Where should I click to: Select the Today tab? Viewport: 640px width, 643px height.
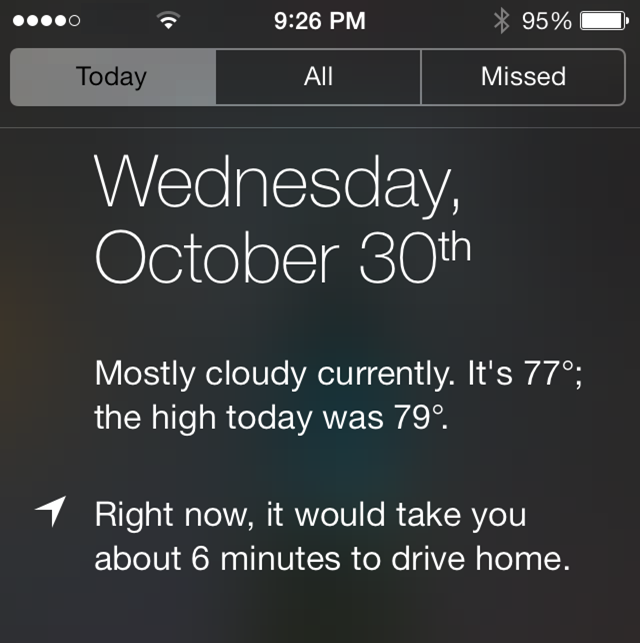[x=113, y=77]
